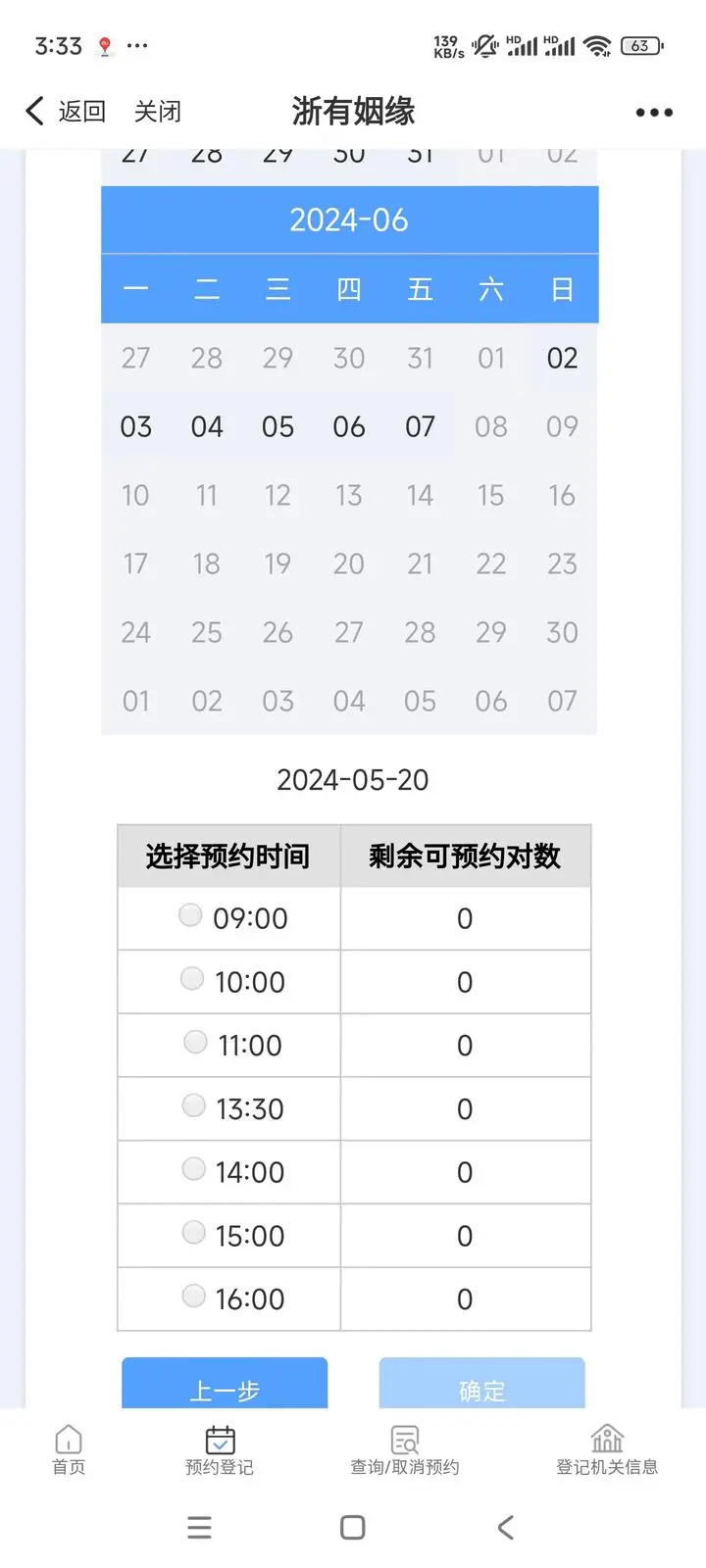706x1568 pixels.
Task: Select 15:00 as appointment time
Action: (x=193, y=1232)
